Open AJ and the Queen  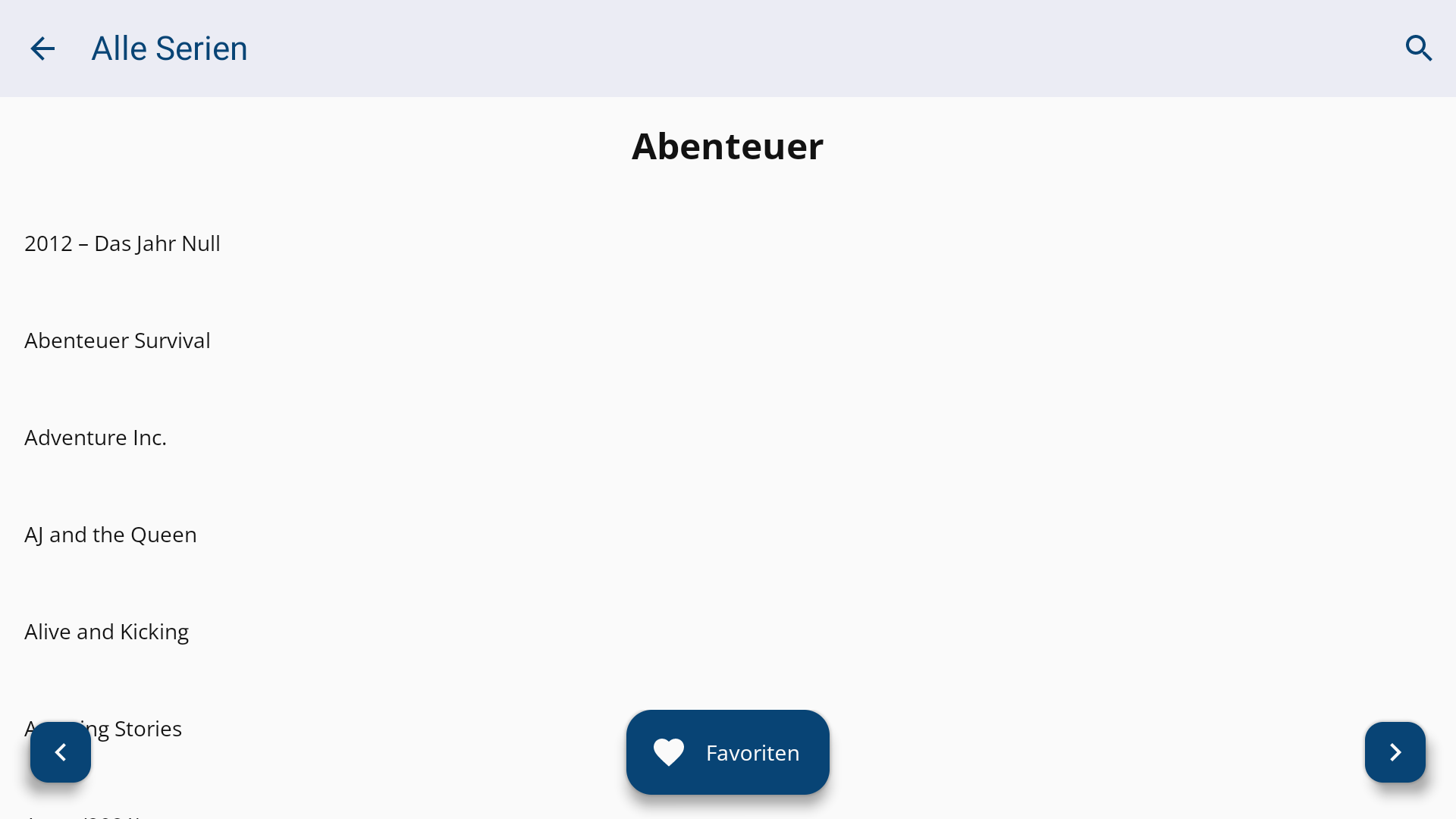coord(111,535)
